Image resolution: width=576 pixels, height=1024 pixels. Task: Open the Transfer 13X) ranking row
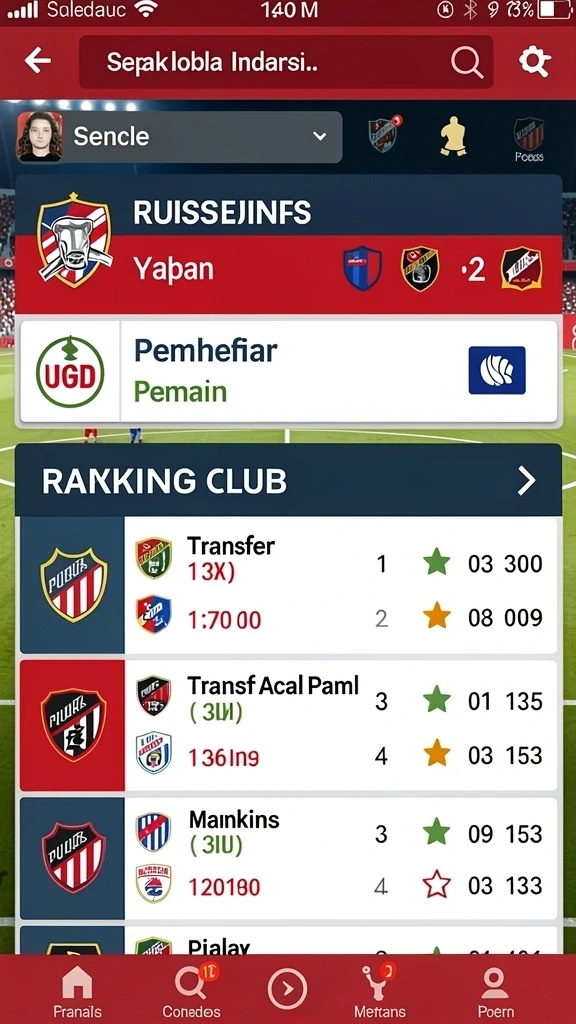click(x=288, y=585)
